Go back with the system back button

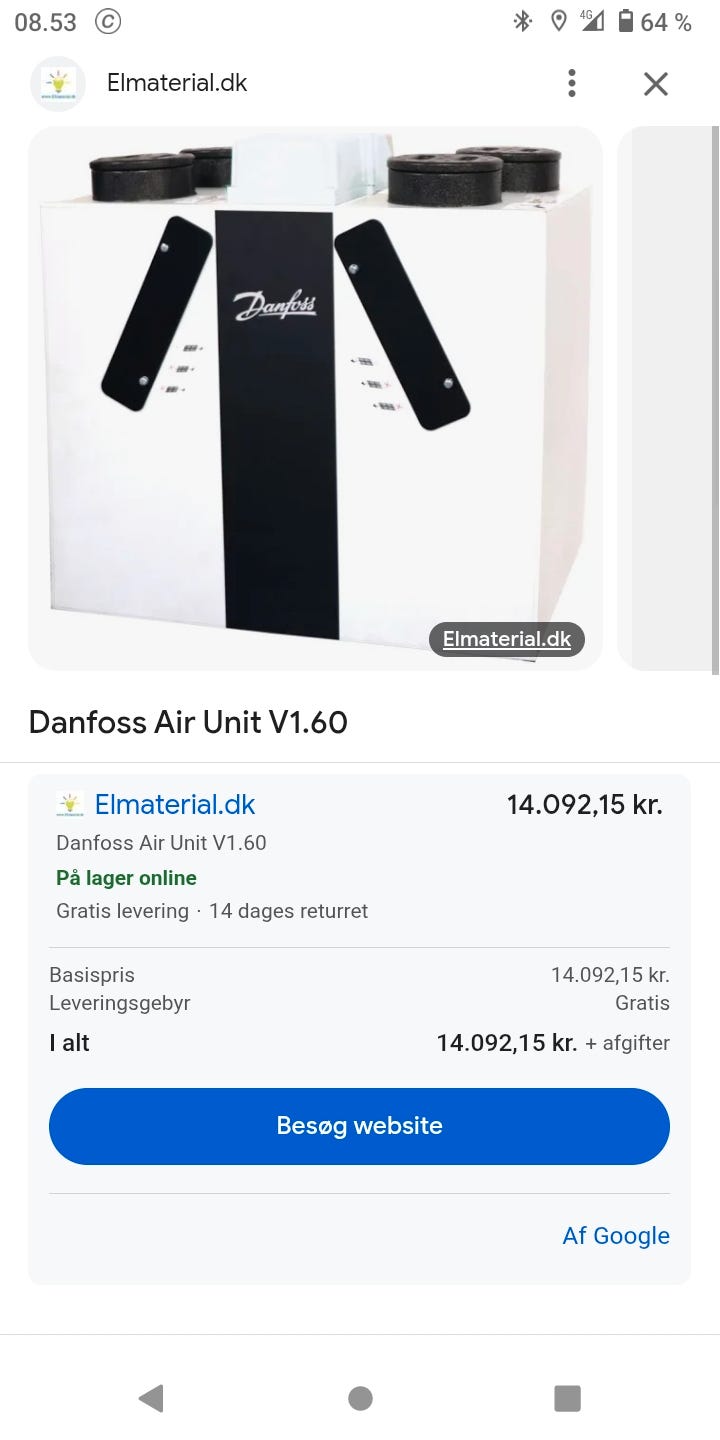coord(151,1398)
